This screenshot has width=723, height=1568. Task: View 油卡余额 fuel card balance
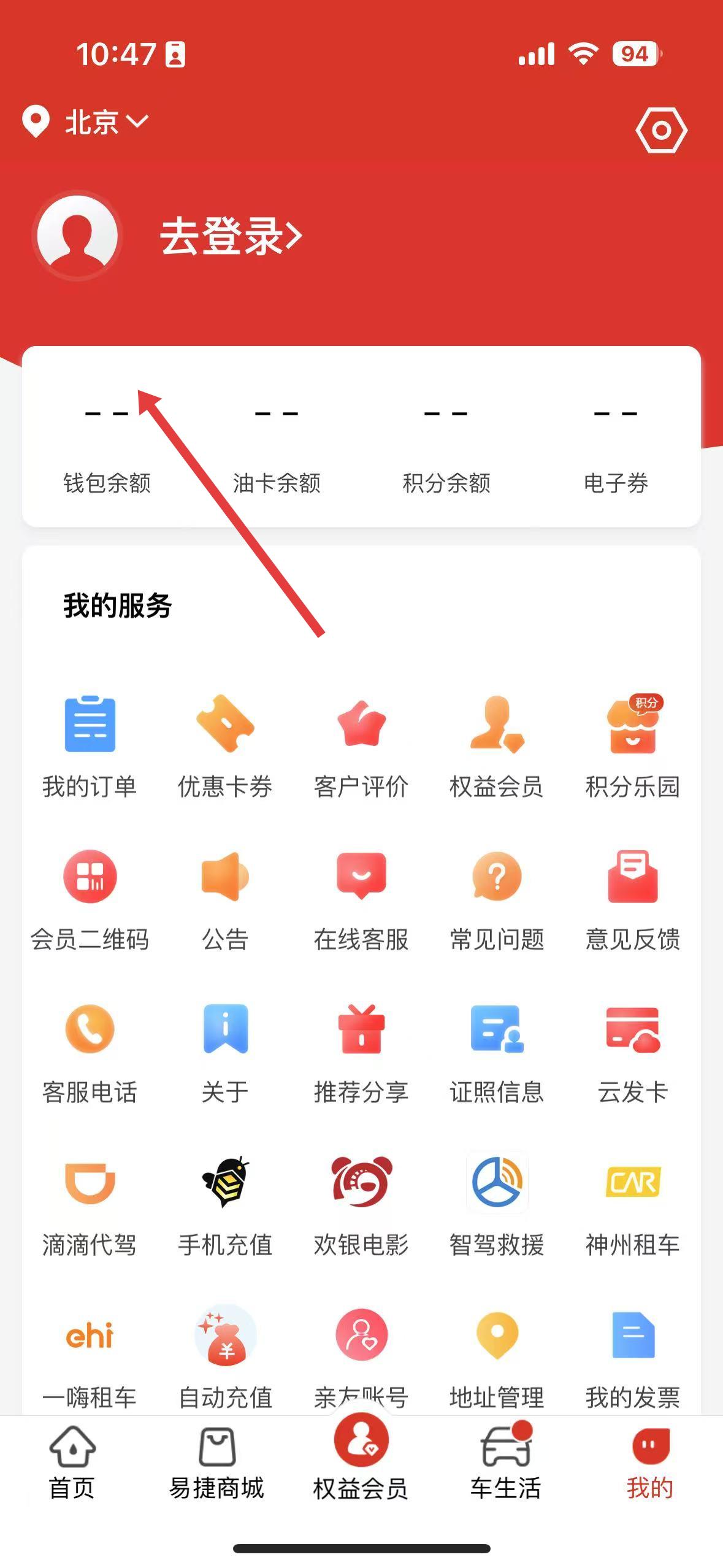(x=277, y=448)
